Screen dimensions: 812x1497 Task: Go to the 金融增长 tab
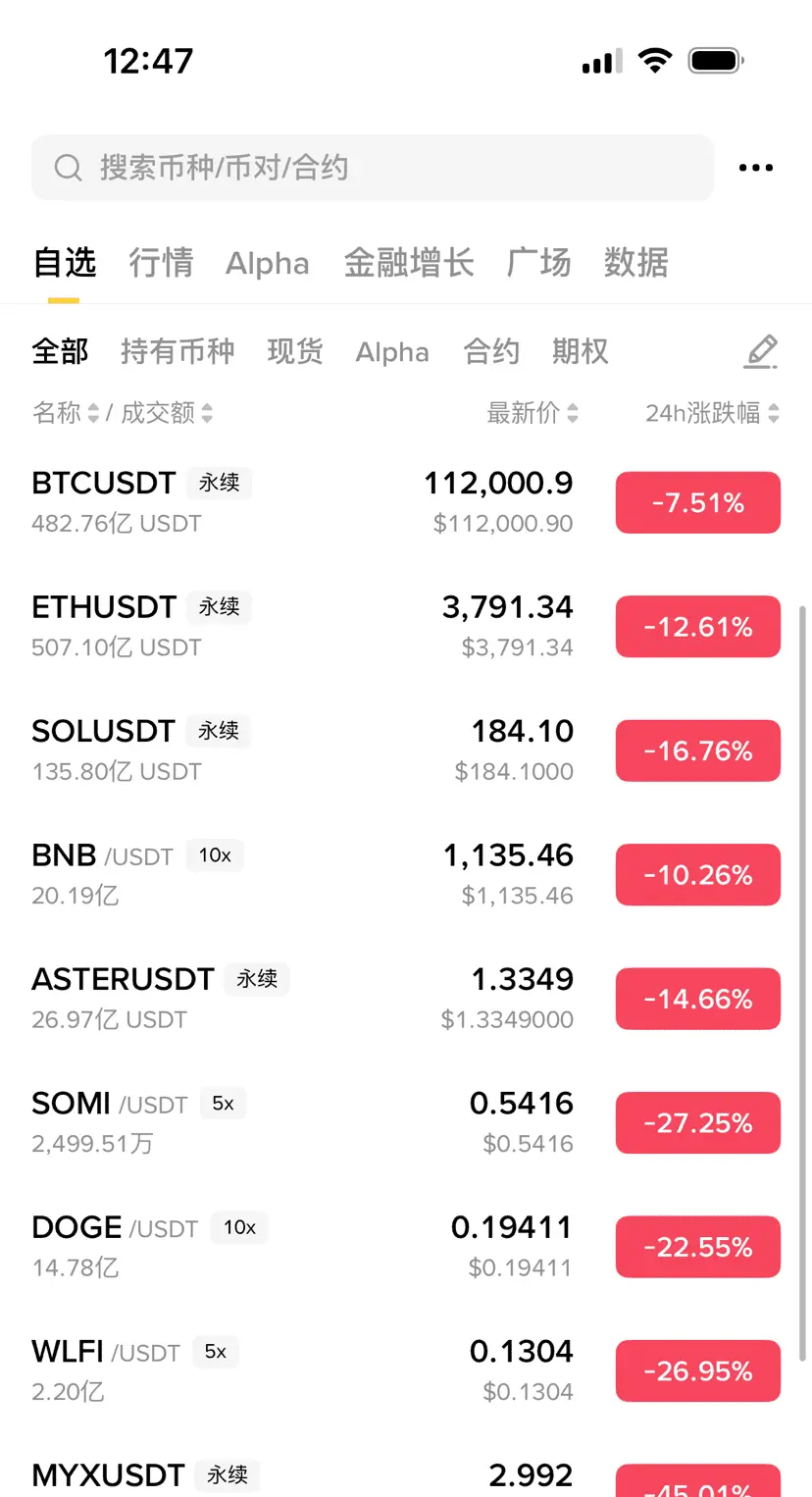[409, 263]
